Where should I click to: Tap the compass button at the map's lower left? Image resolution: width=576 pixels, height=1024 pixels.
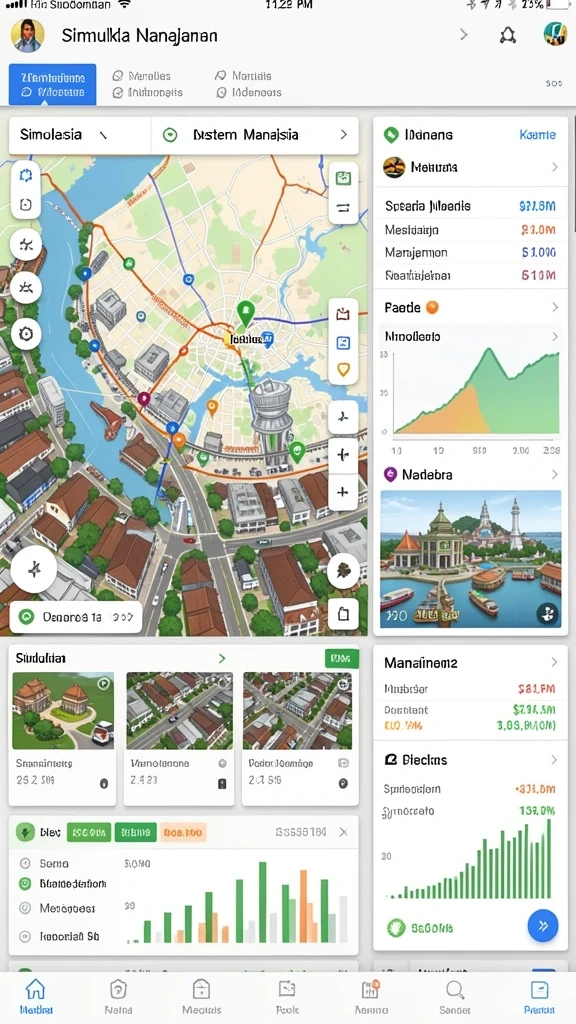tap(33, 569)
